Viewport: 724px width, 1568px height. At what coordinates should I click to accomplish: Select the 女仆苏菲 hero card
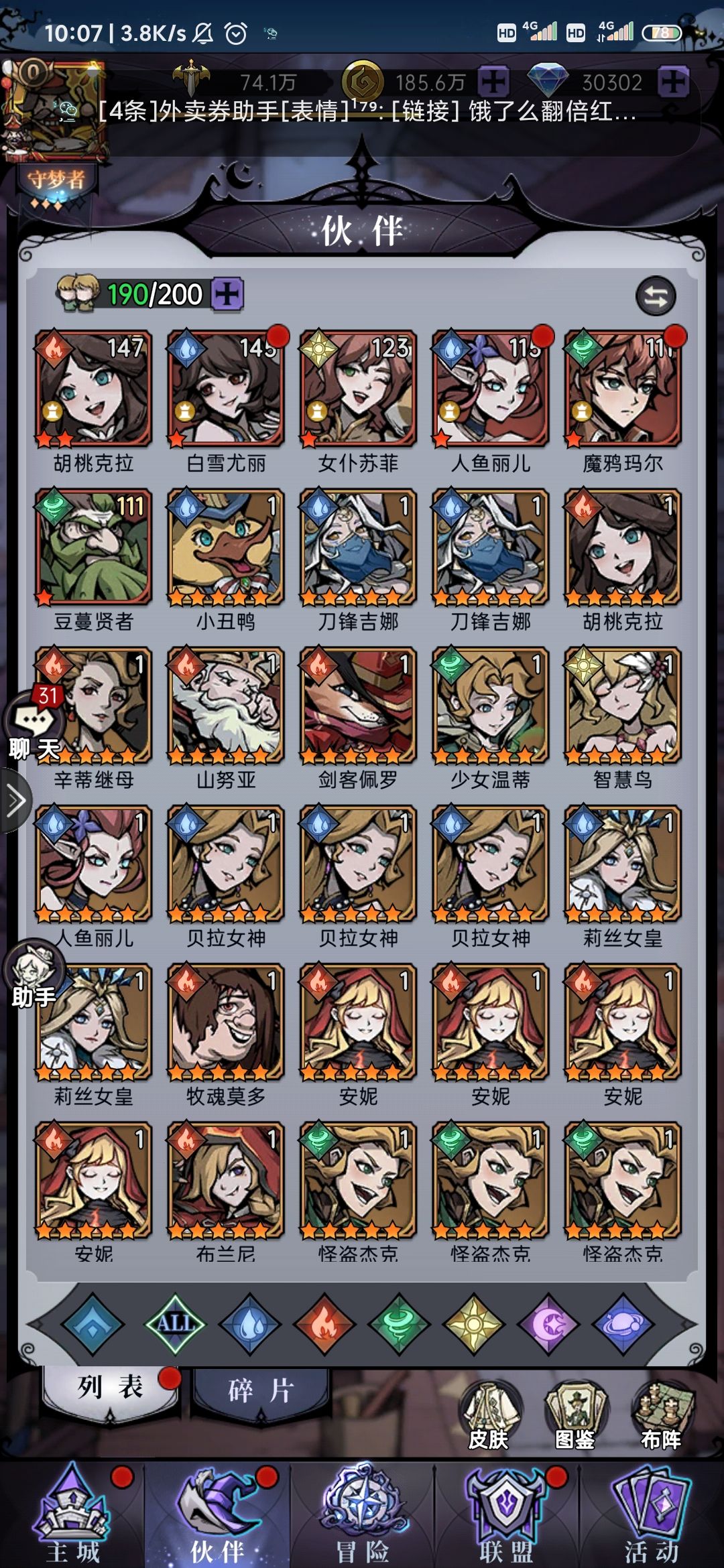[358, 401]
